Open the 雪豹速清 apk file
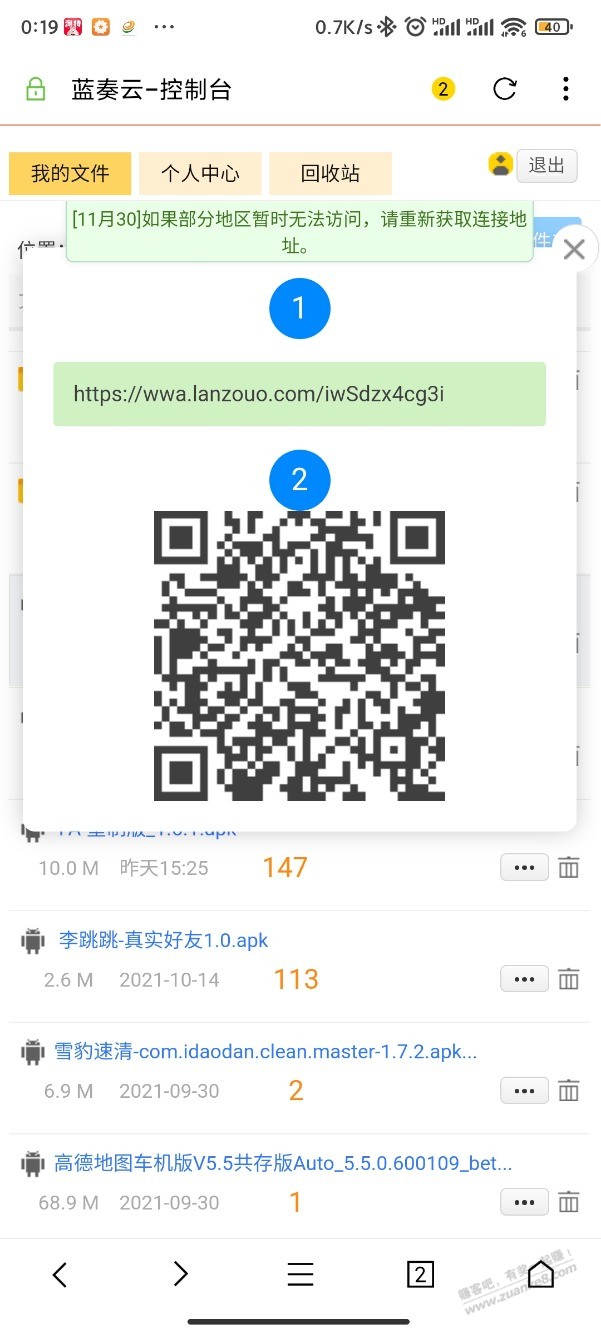 [x=265, y=1051]
